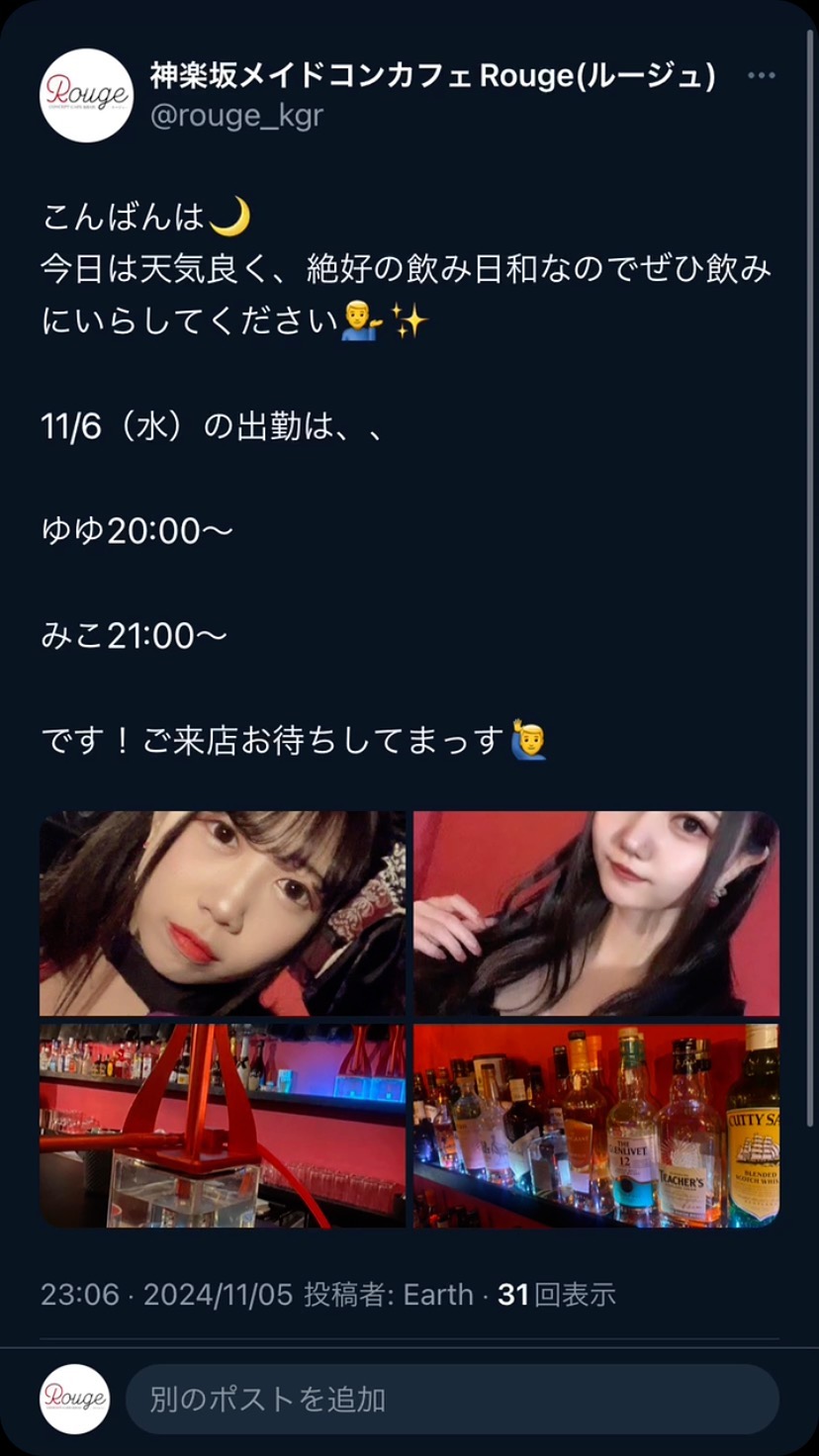Open the bottom-left bar counter photo
The height and width of the screenshot is (1456, 819).
223,1126
